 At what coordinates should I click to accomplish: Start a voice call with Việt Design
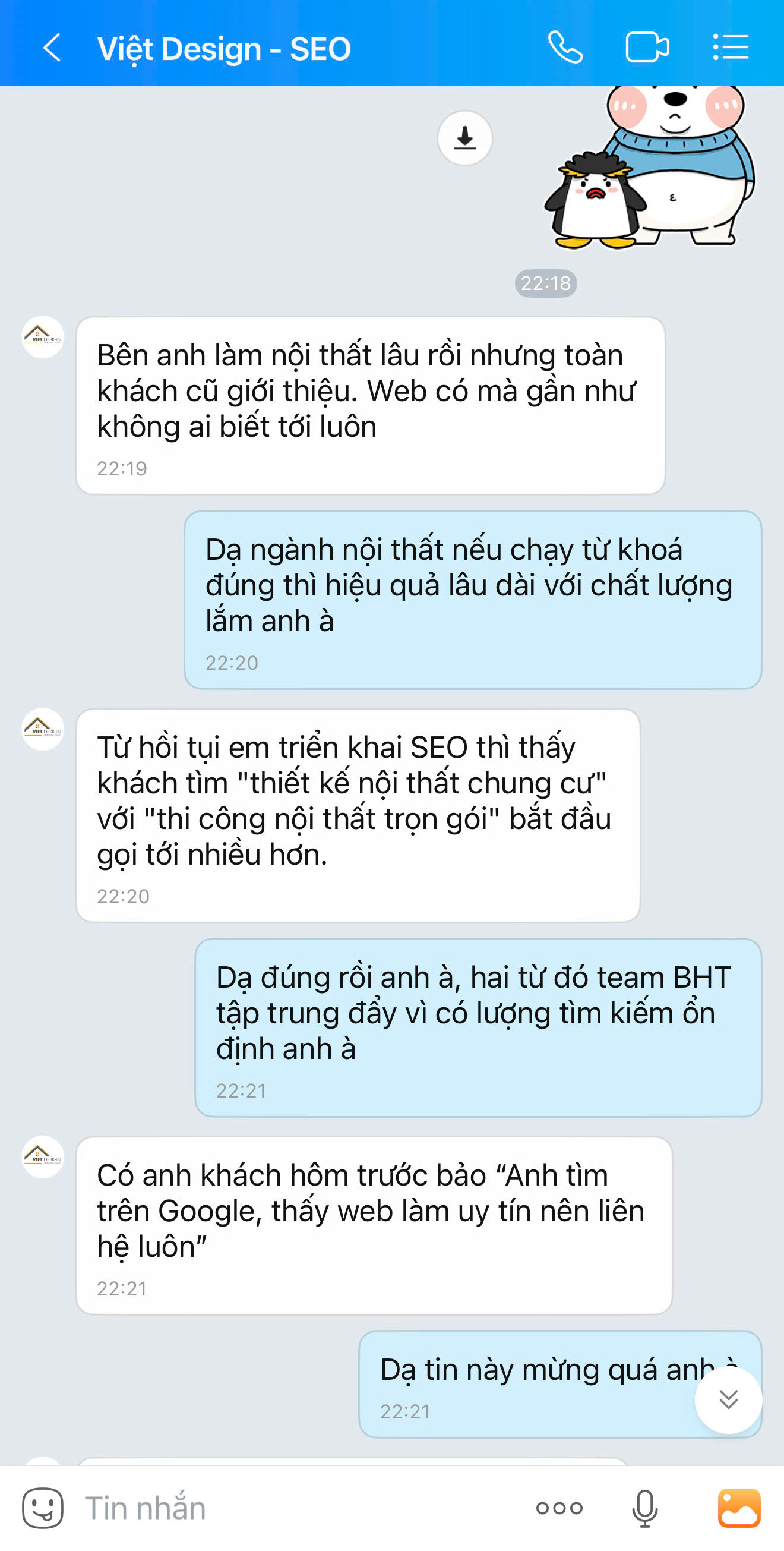coord(564,48)
